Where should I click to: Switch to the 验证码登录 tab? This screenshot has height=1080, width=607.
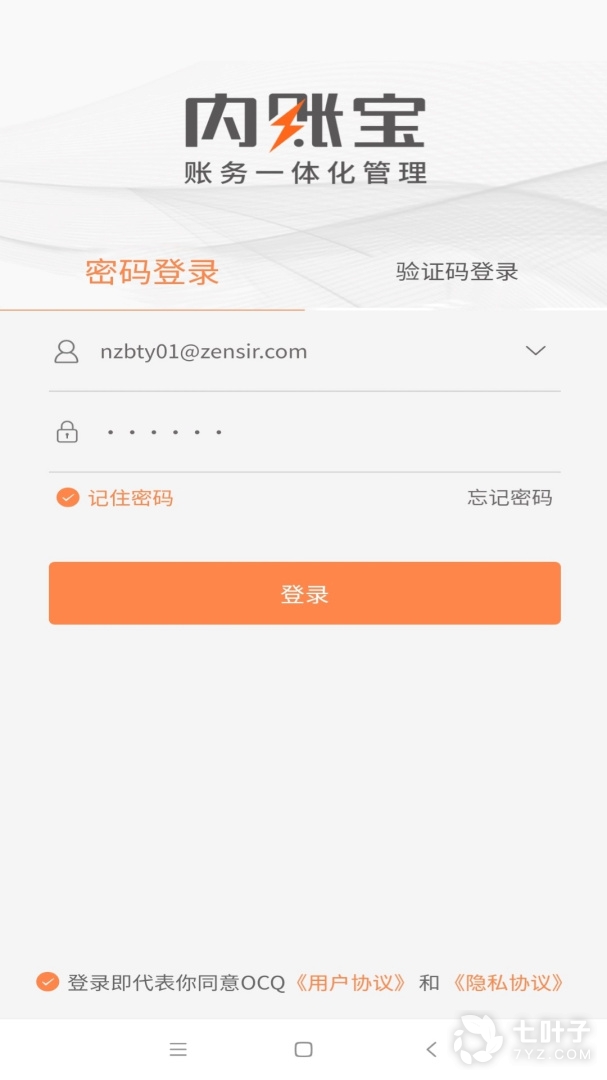457,272
